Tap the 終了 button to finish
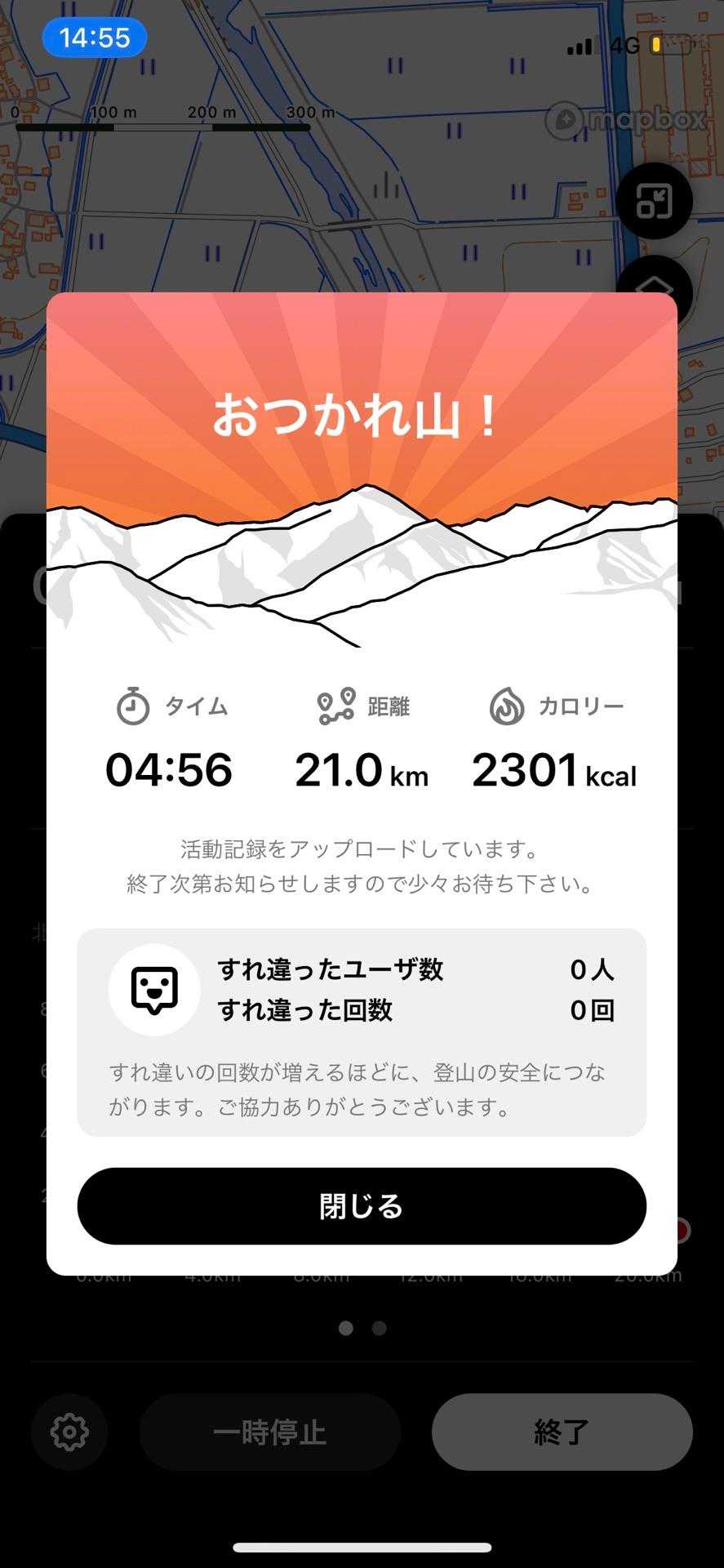 click(x=562, y=1432)
